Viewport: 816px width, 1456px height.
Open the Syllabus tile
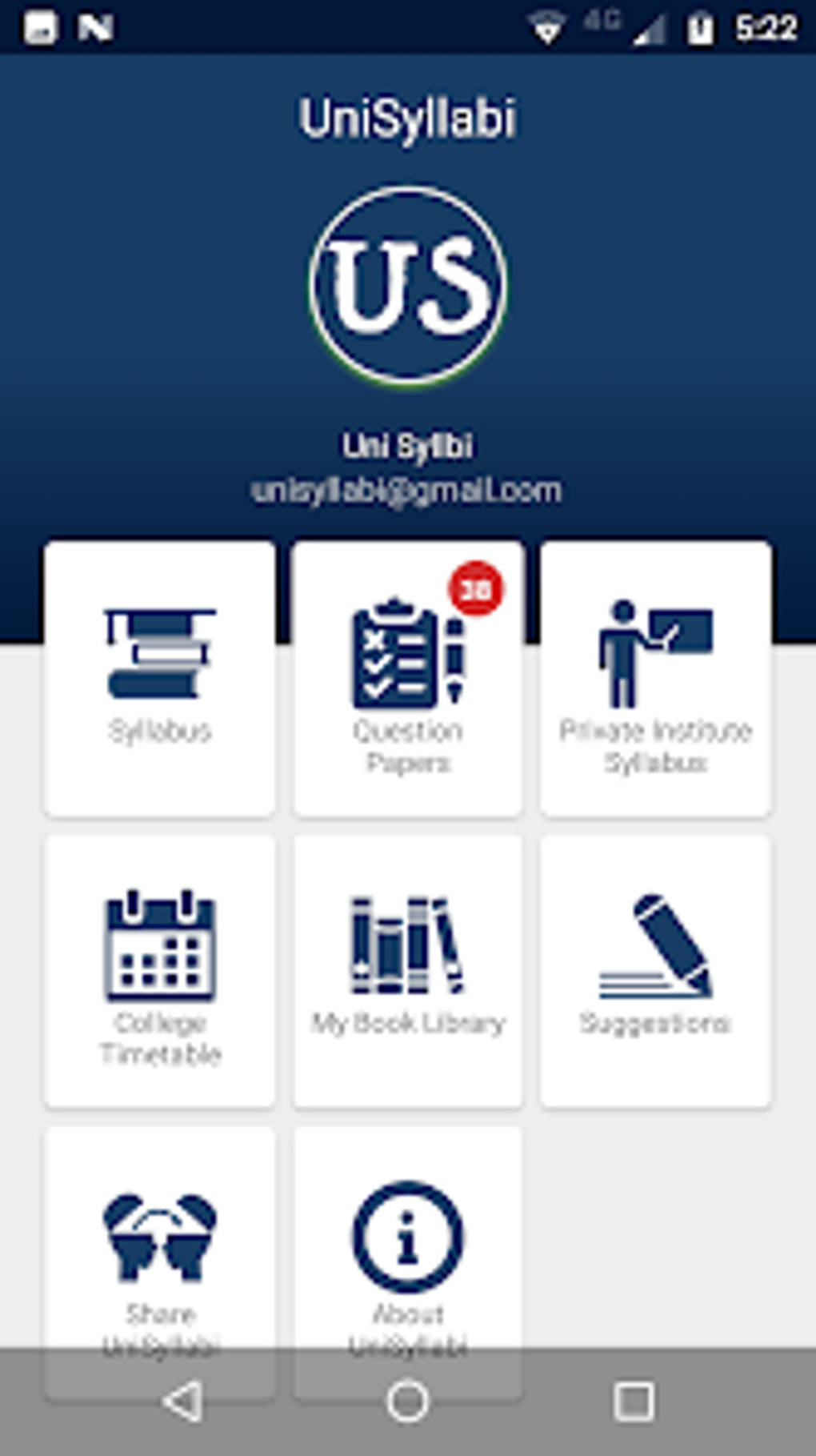coord(160,678)
